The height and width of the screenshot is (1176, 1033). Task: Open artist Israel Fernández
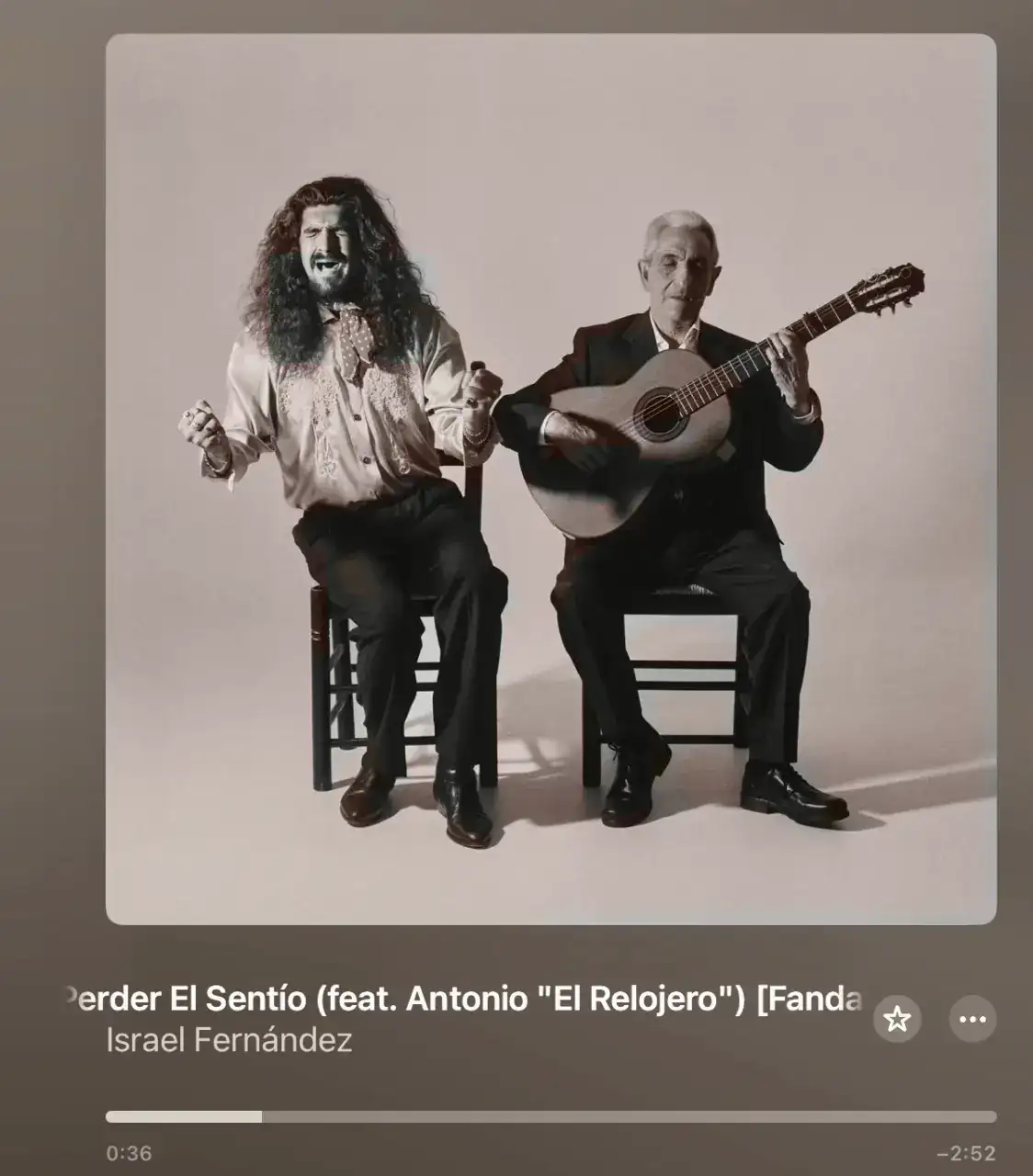point(229,1041)
